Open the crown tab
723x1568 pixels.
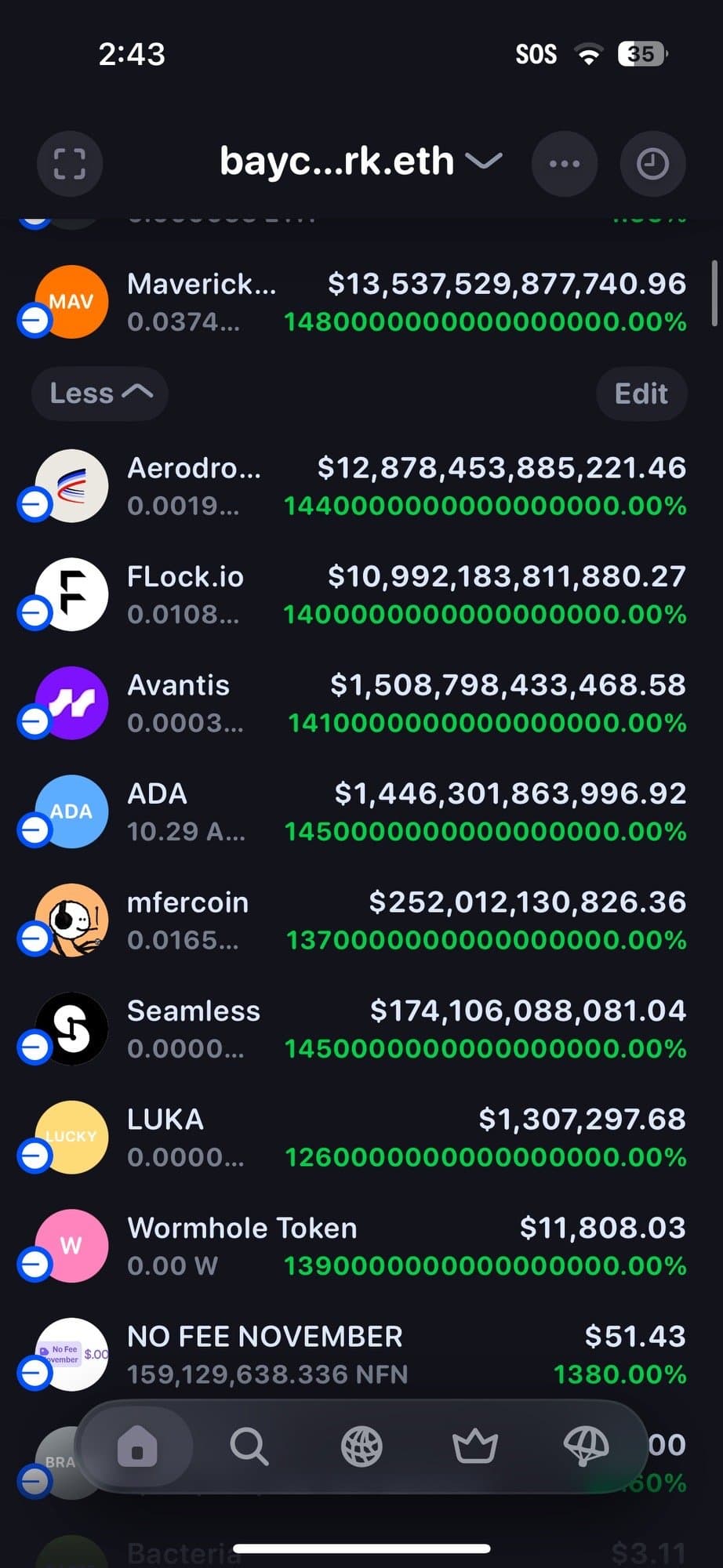point(474,1446)
